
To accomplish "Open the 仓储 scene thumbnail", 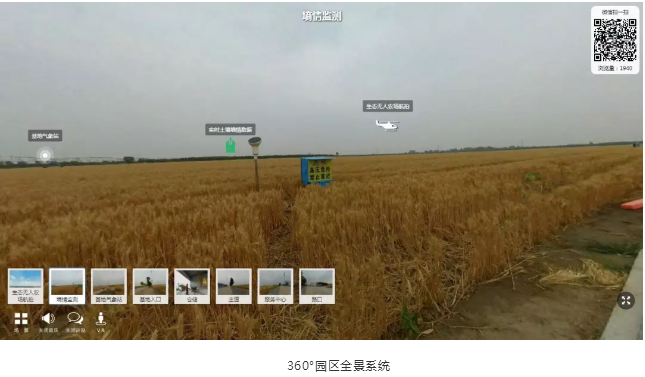I will pyautogui.click(x=192, y=286).
